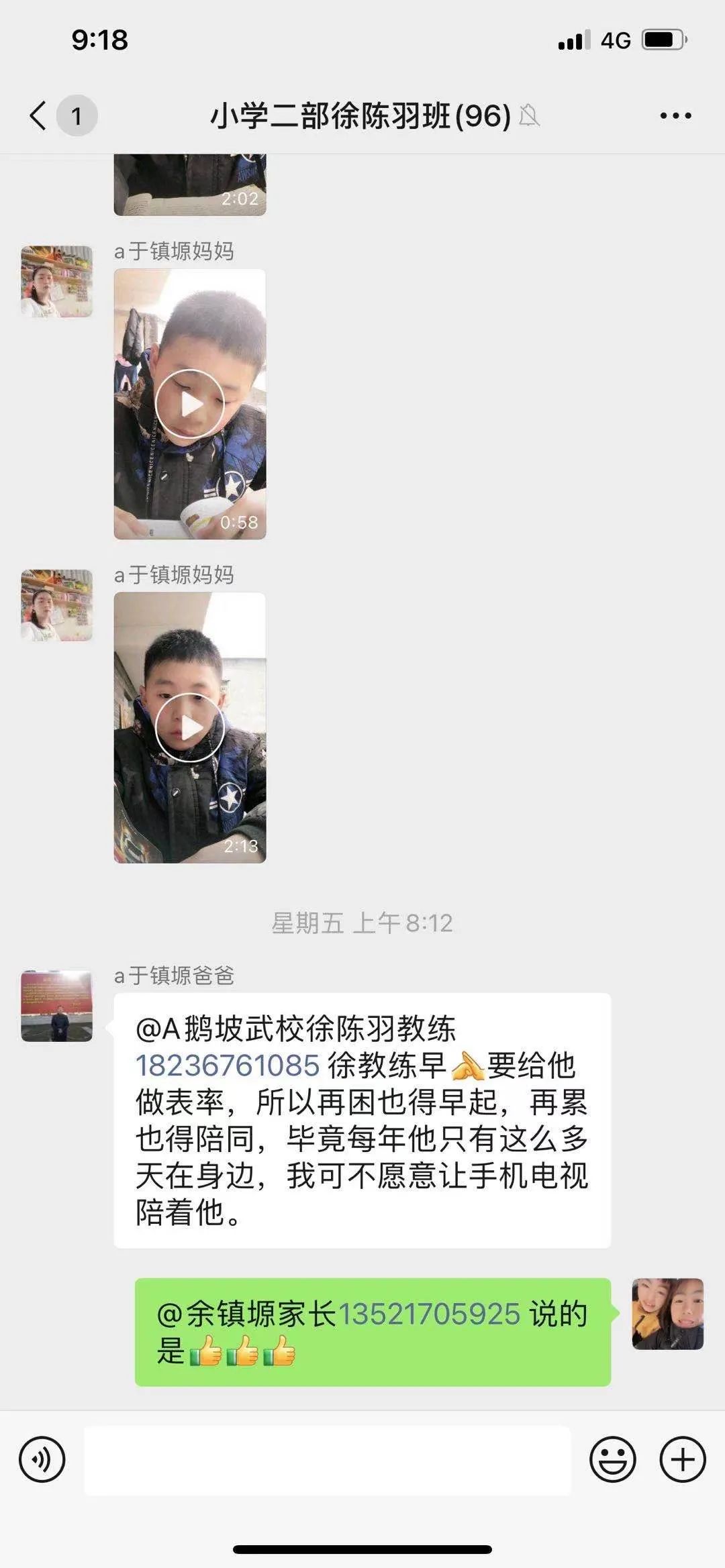Tap phone number 13521705925 in green bubble
Viewport: 725px width, 1568px height.
coord(429,1314)
